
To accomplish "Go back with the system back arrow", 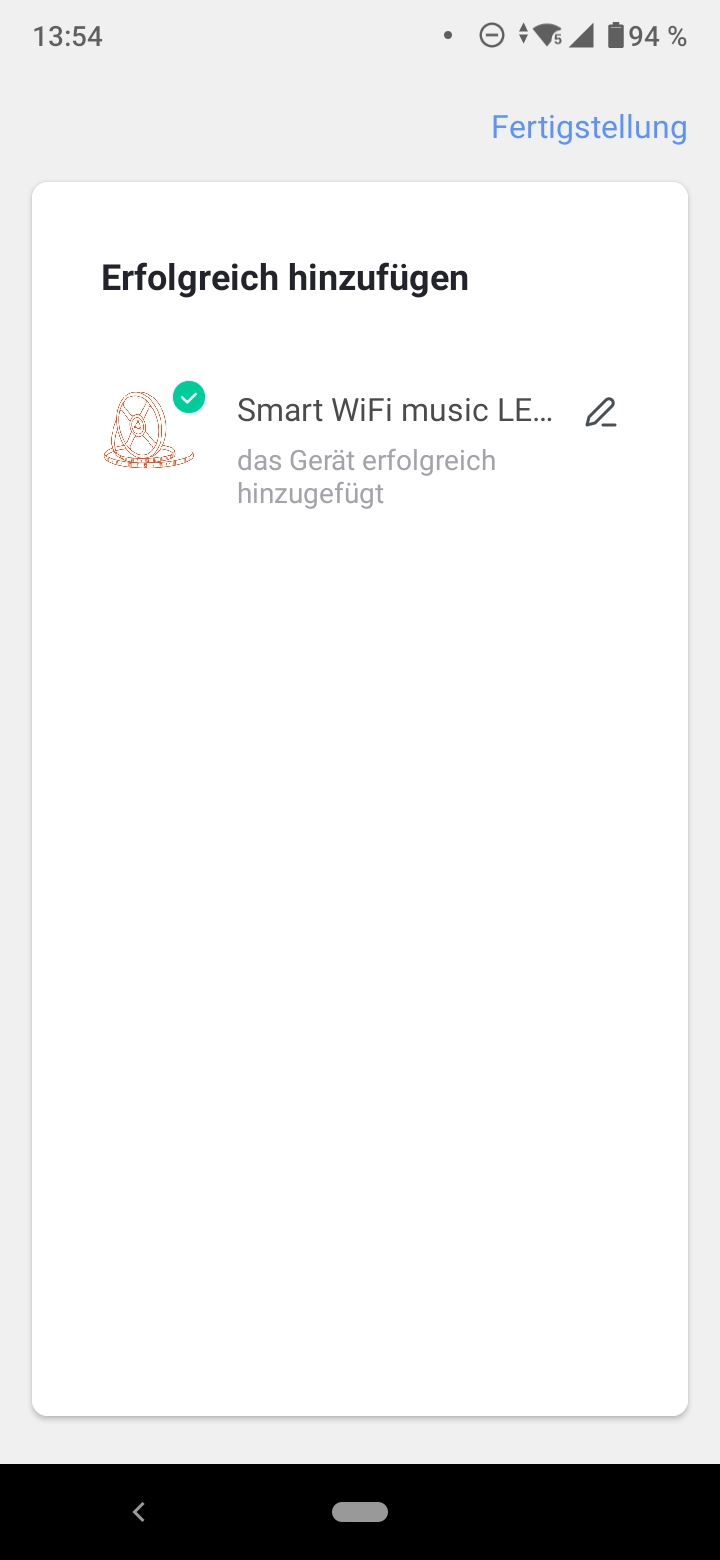I will pyautogui.click(x=139, y=1512).
